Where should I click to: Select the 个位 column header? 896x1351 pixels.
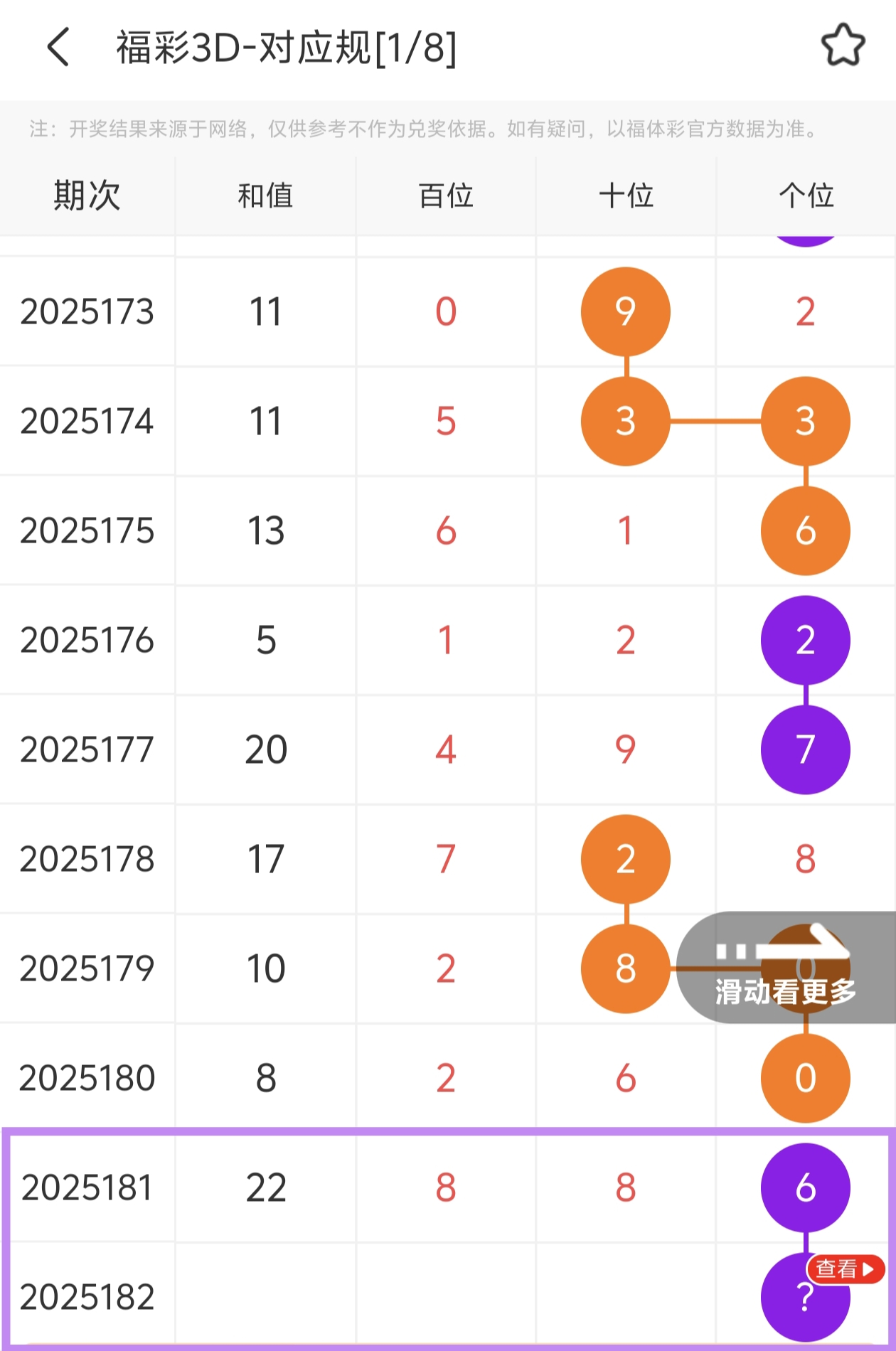click(x=804, y=196)
